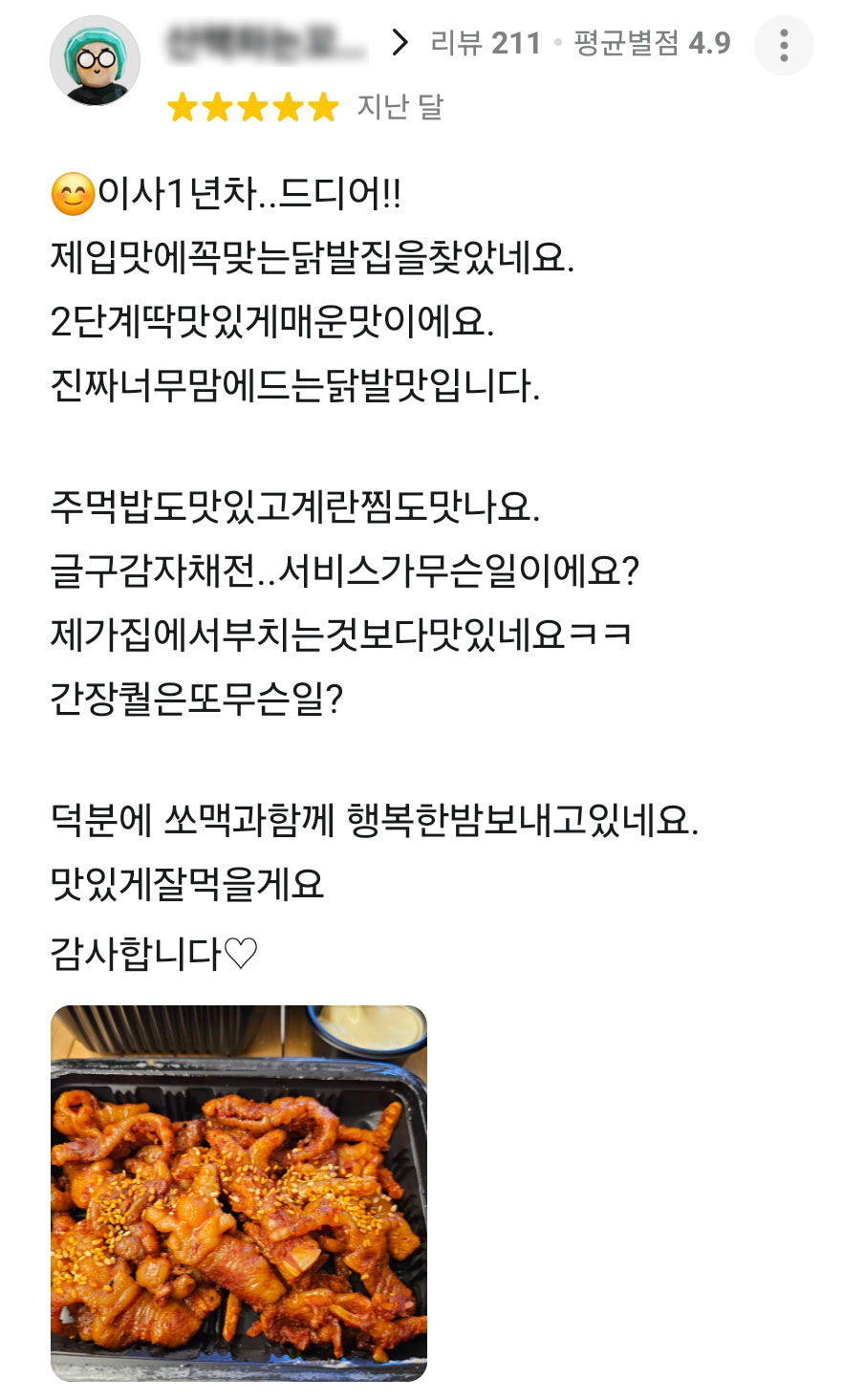Click the fourth star of the review rating
Screen dimensions: 864x1400
tap(286, 108)
